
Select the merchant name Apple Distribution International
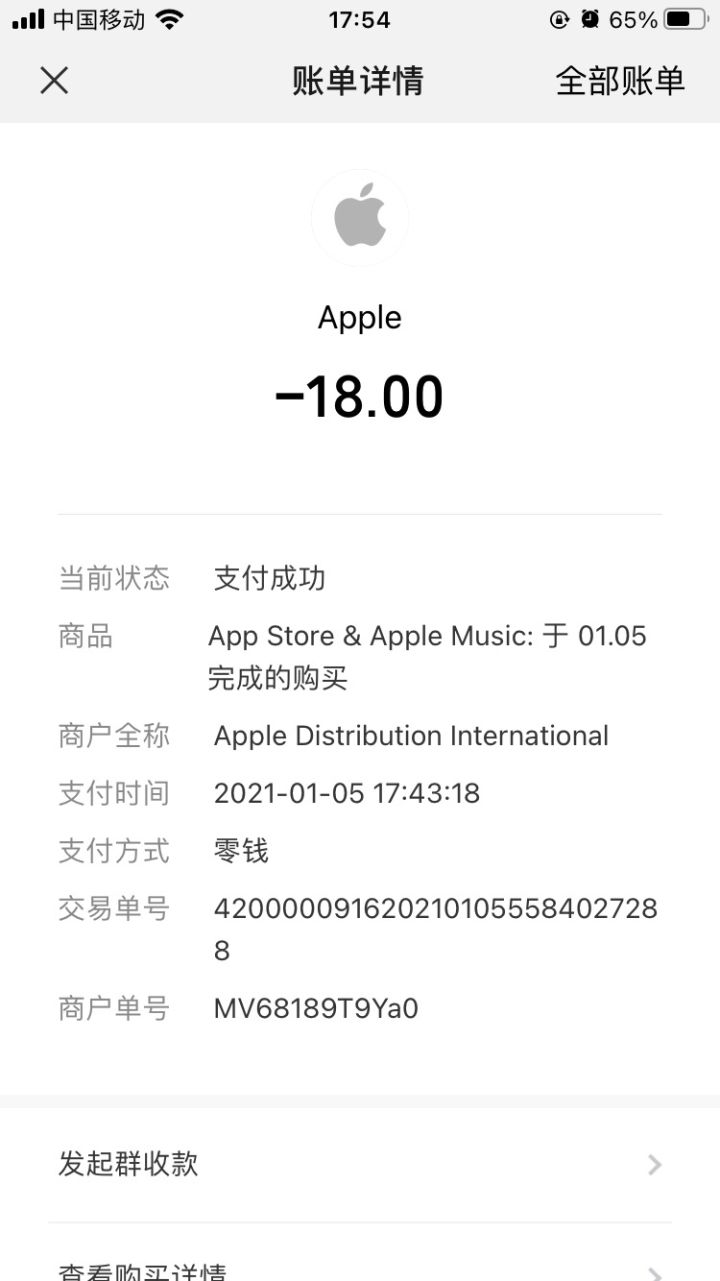pos(410,735)
